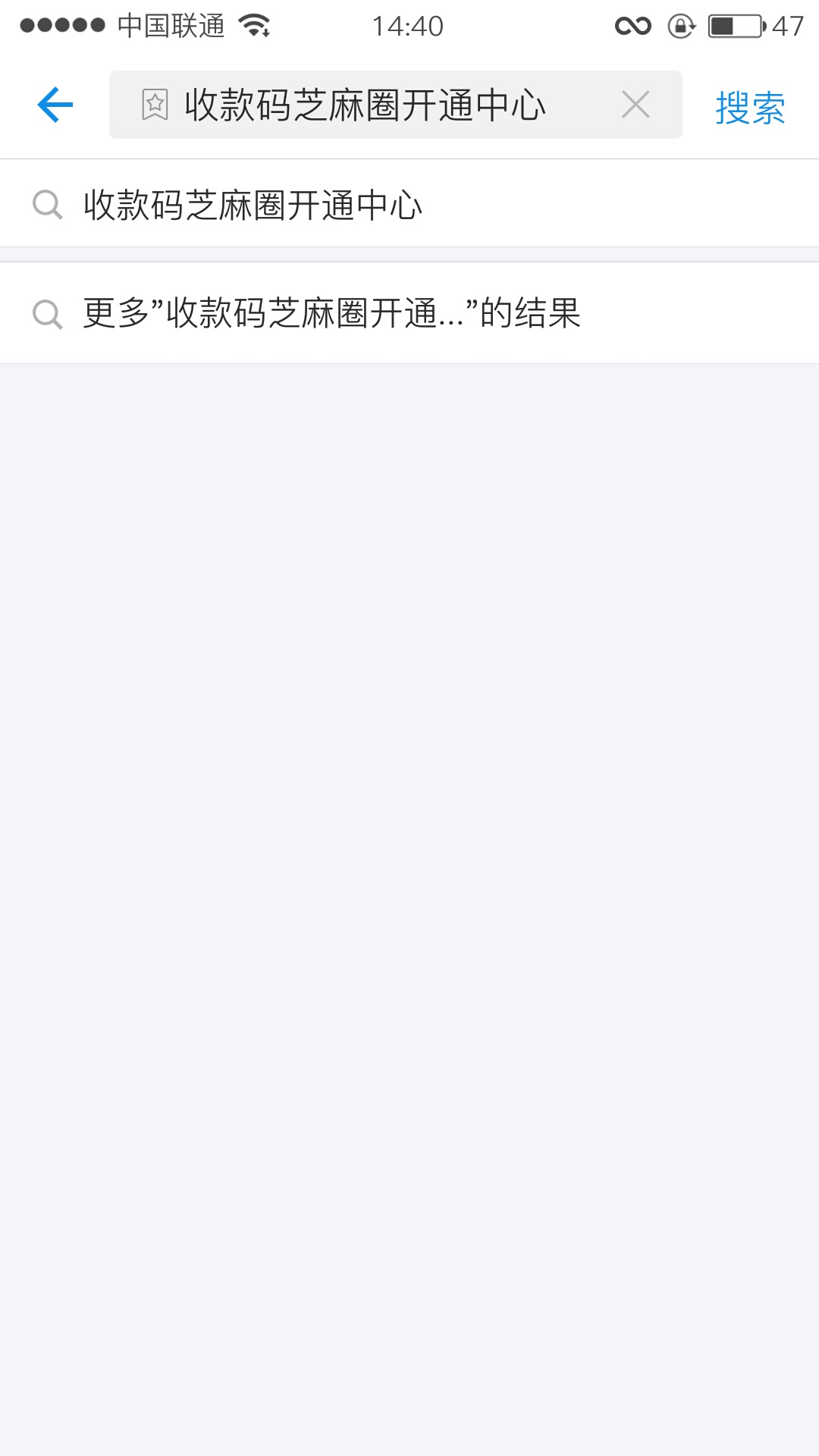Tap the infinity icon in the status bar
This screenshot has width=819, height=1456.
tap(632, 25)
